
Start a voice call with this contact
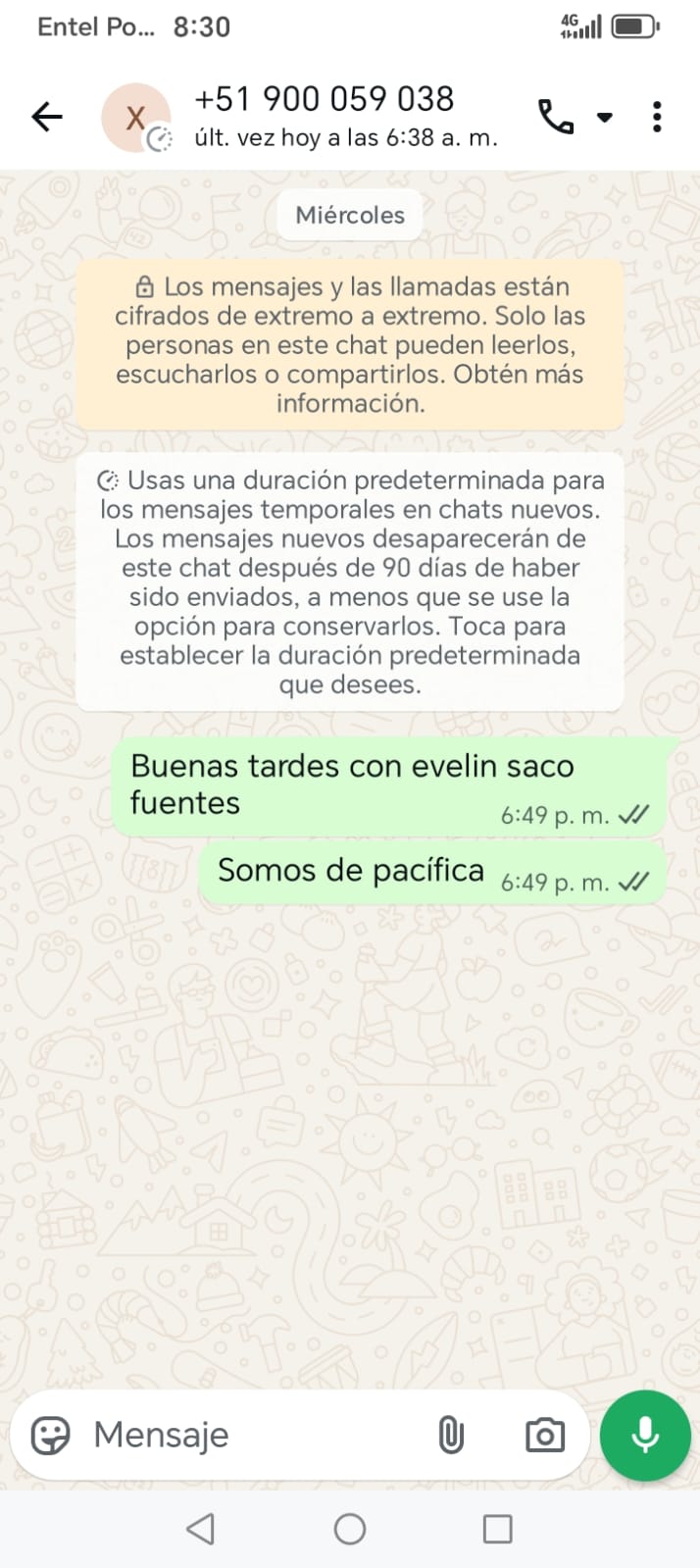coord(556,118)
